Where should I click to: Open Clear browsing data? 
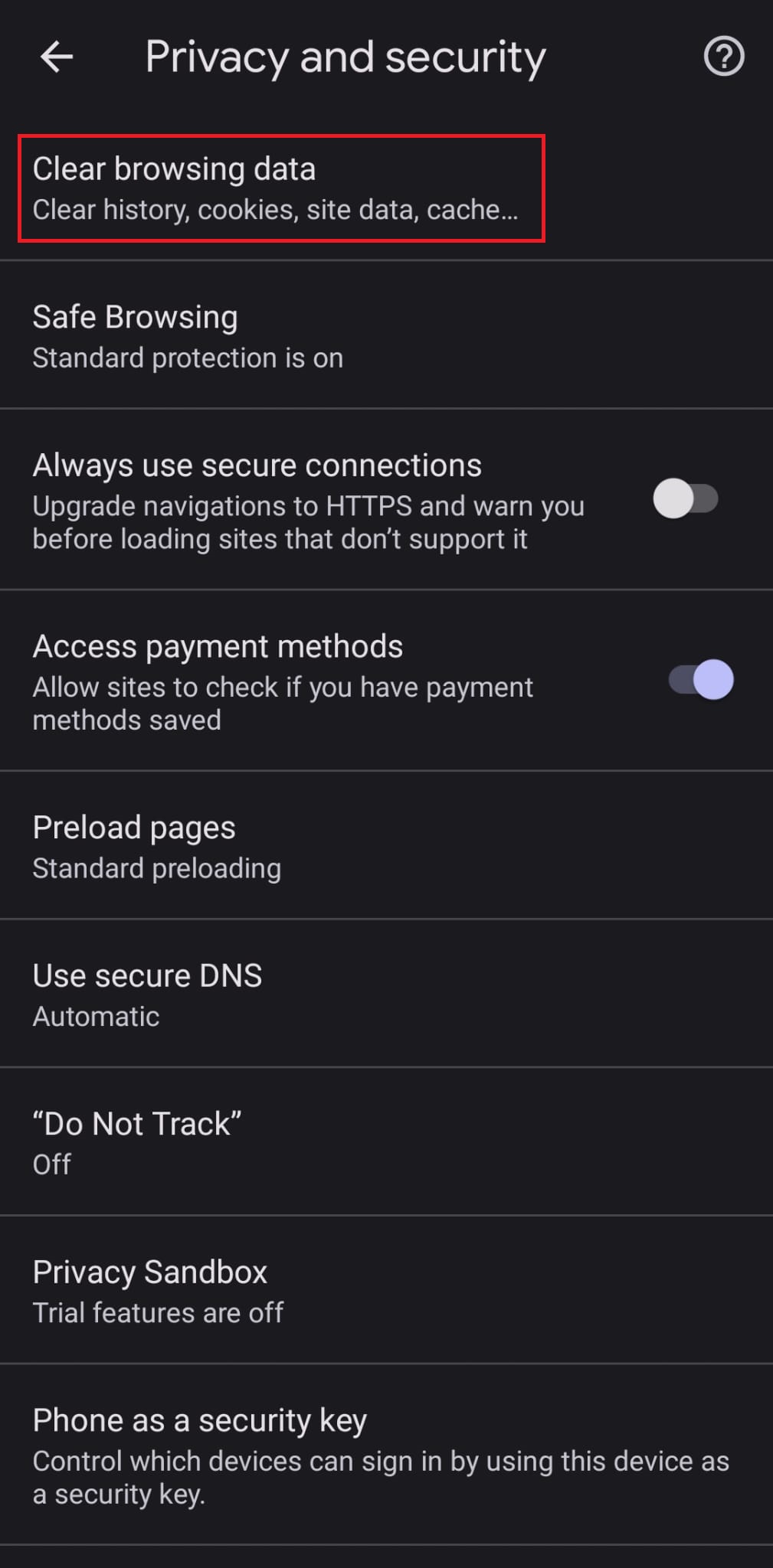280,188
